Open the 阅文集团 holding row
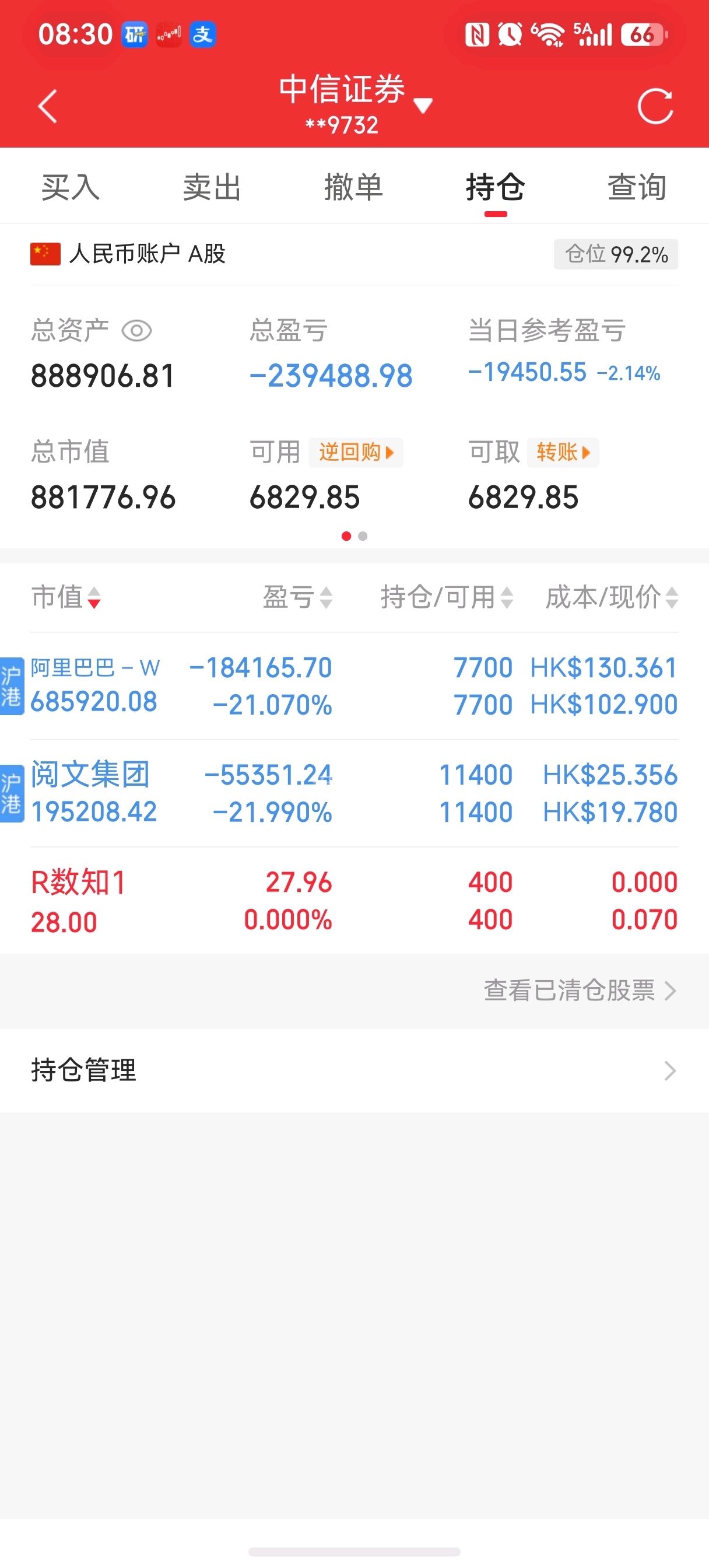 (354, 793)
